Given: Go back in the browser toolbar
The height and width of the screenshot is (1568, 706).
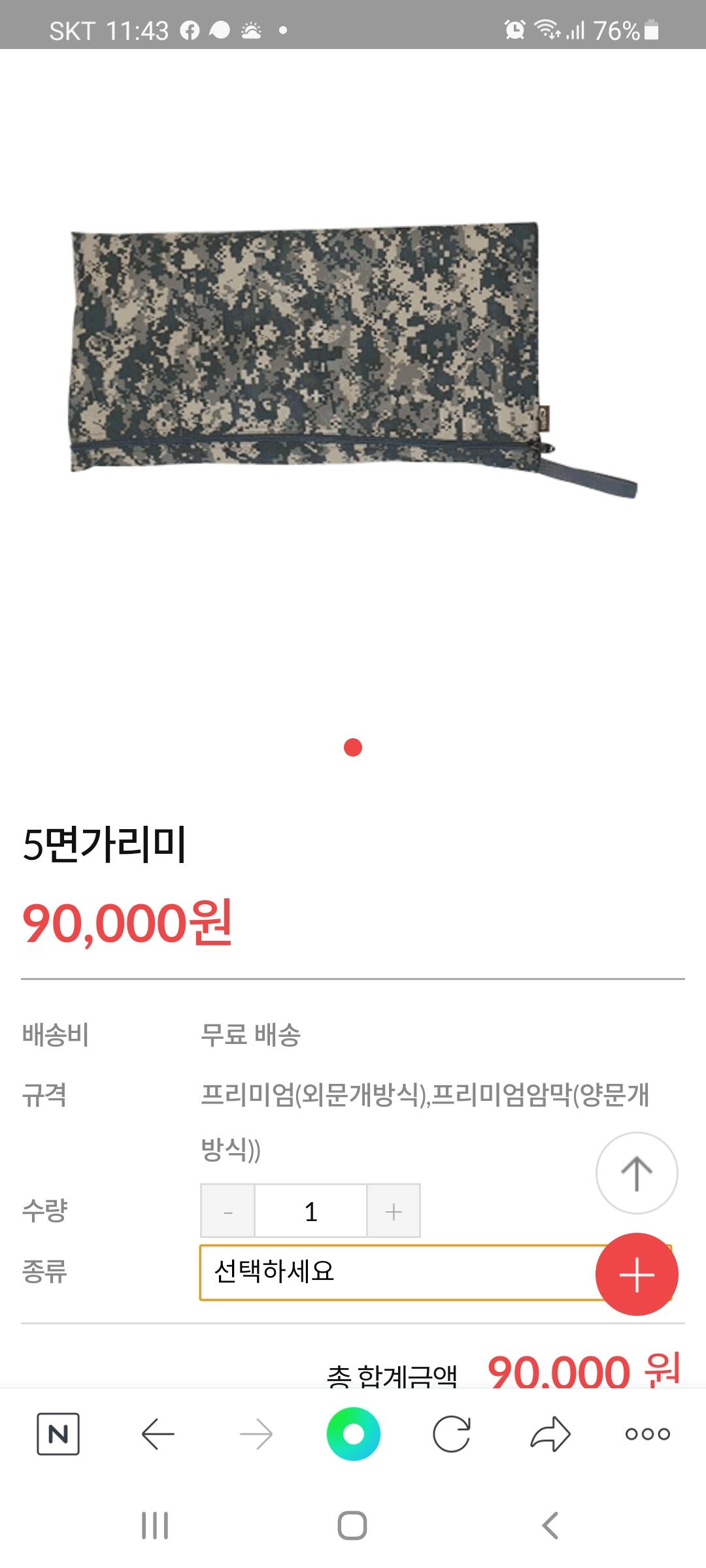Looking at the screenshot, I should coord(158,1434).
